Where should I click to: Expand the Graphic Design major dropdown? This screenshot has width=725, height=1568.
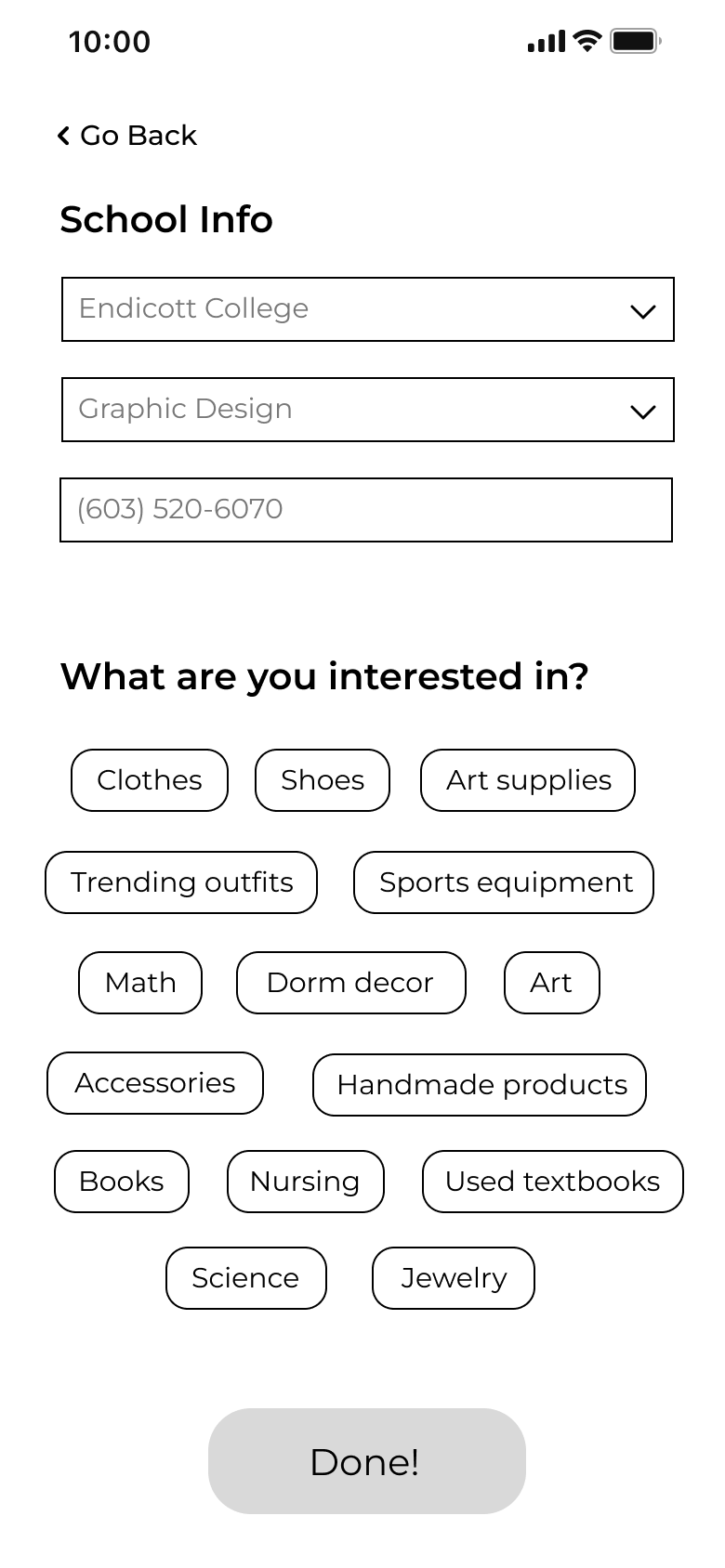[368, 410]
